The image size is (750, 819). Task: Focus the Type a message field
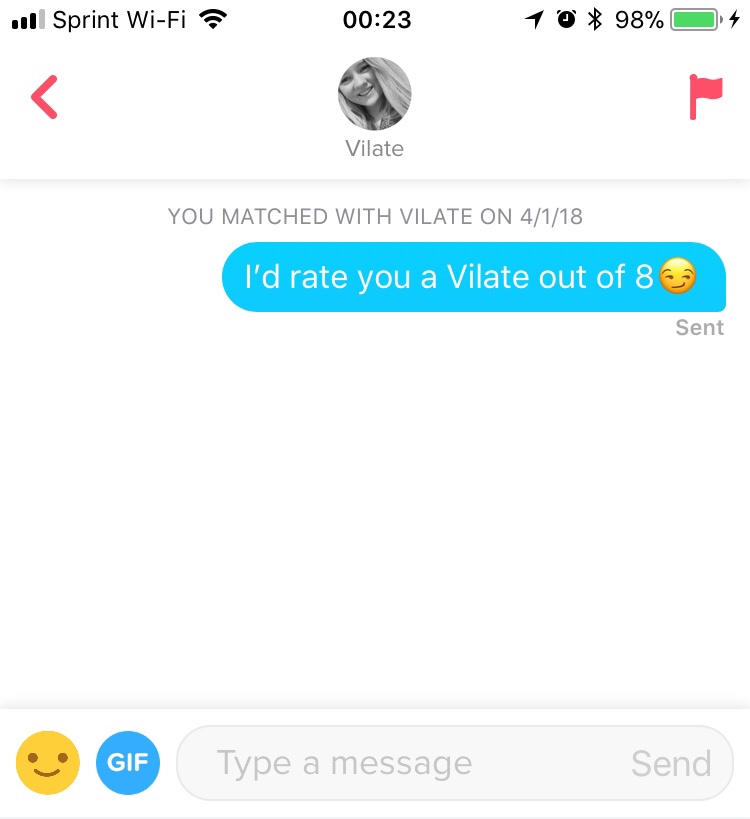pyautogui.click(x=400, y=764)
